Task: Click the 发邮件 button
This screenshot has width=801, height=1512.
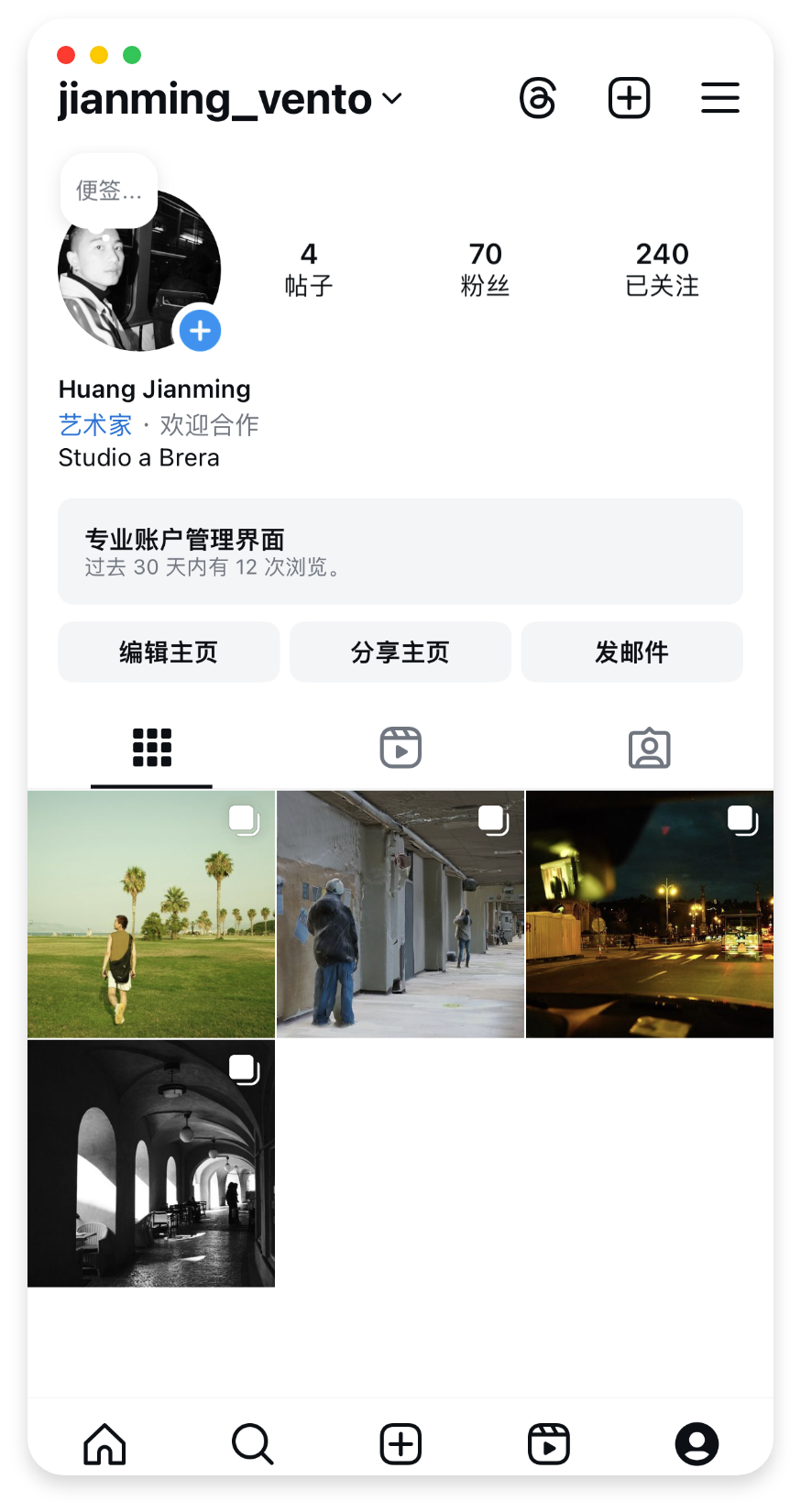Action: click(x=631, y=652)
